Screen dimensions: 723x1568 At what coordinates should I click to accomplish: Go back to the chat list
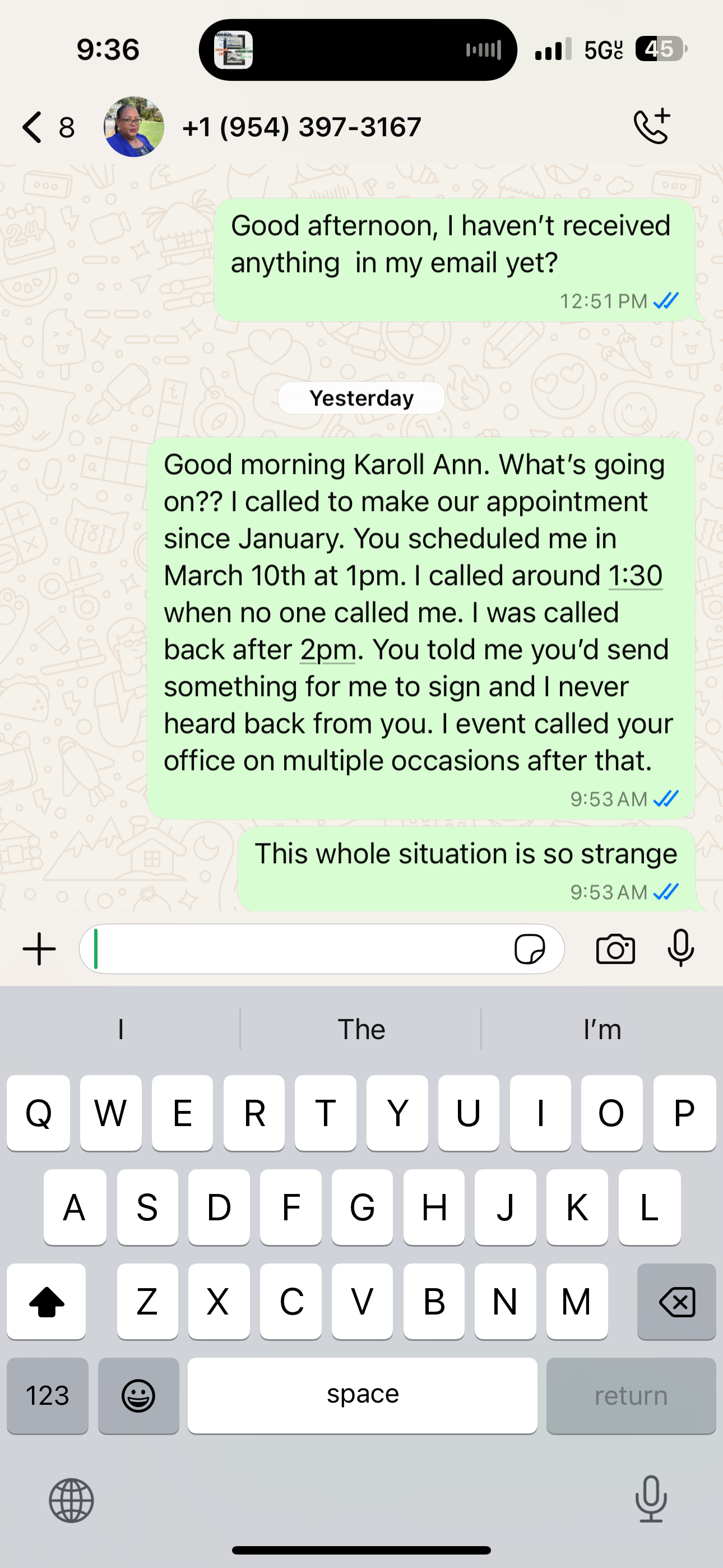pos(33,127)
